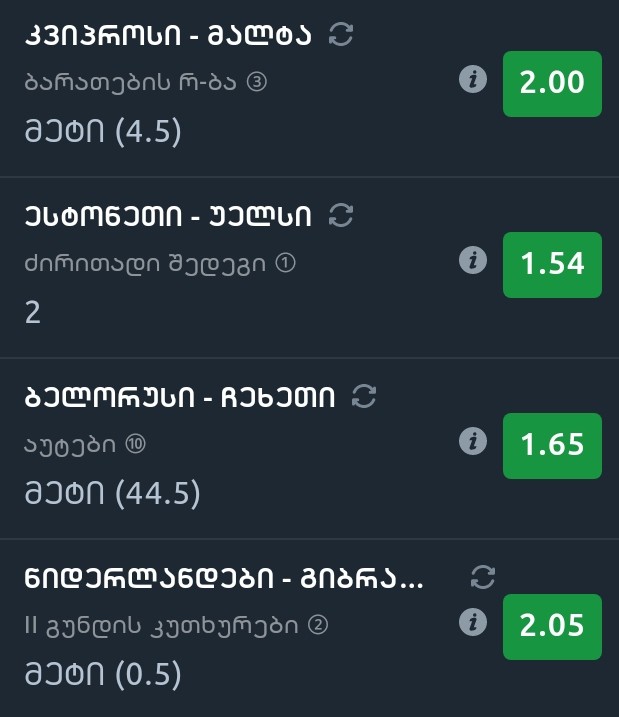Open info icon for ნიდერლანდები match bet
619x717 pixels.
pyautogui.click(x=472, y=622)
